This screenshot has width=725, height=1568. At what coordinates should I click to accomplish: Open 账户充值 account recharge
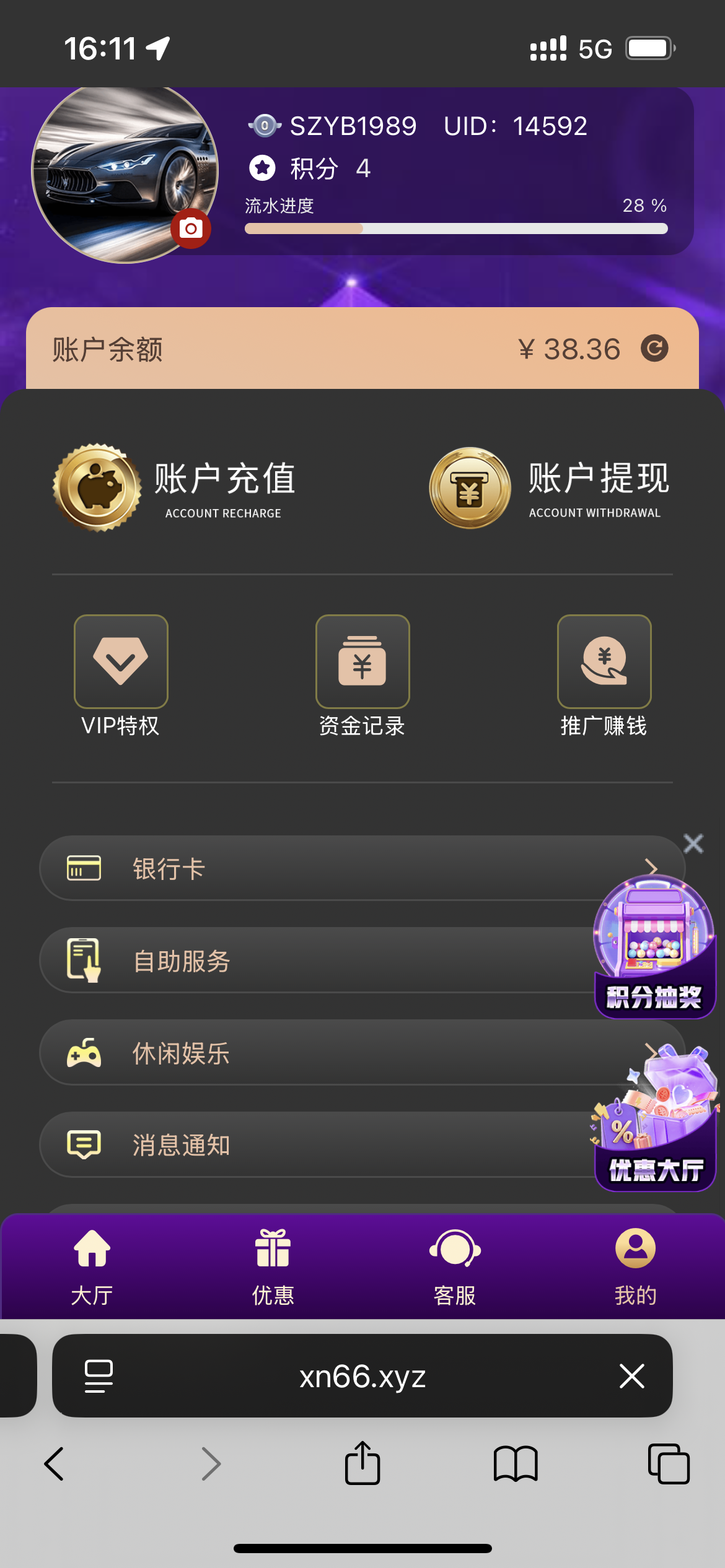(175, 488)
